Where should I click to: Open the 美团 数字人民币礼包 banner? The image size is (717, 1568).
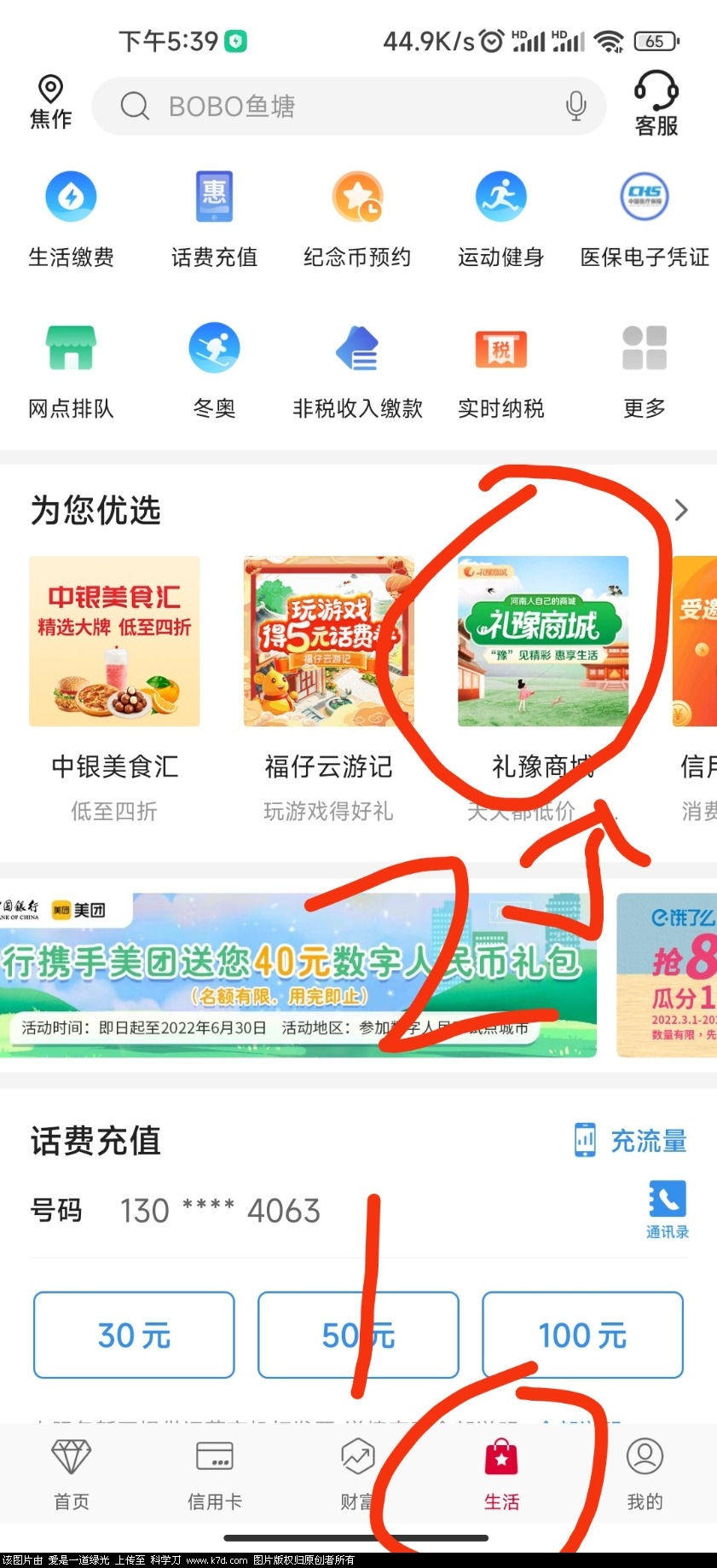tap(298, 975)
